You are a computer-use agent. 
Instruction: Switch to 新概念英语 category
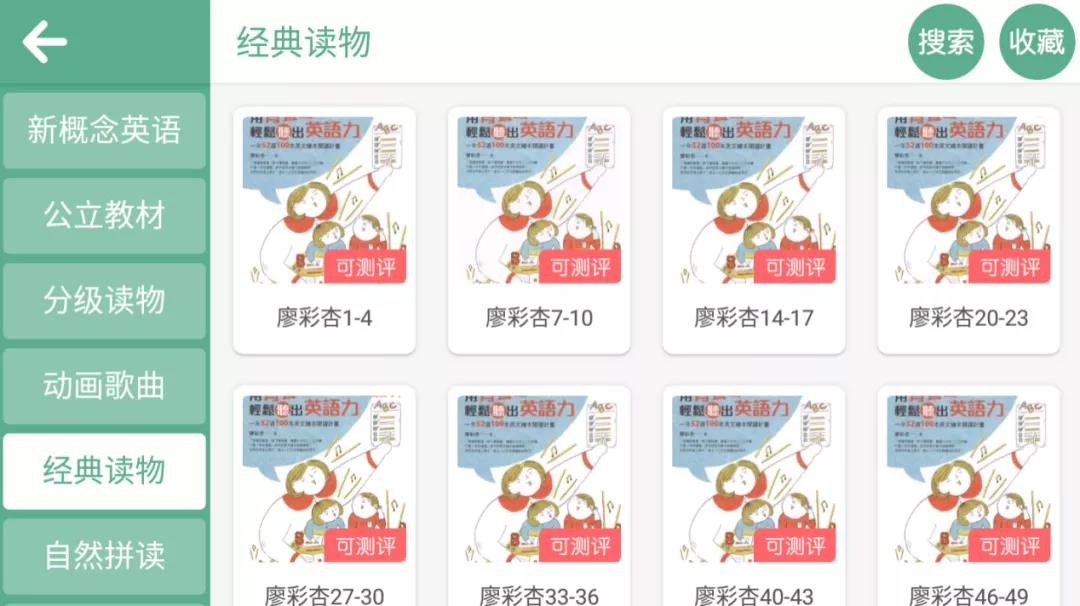point(104,130)
